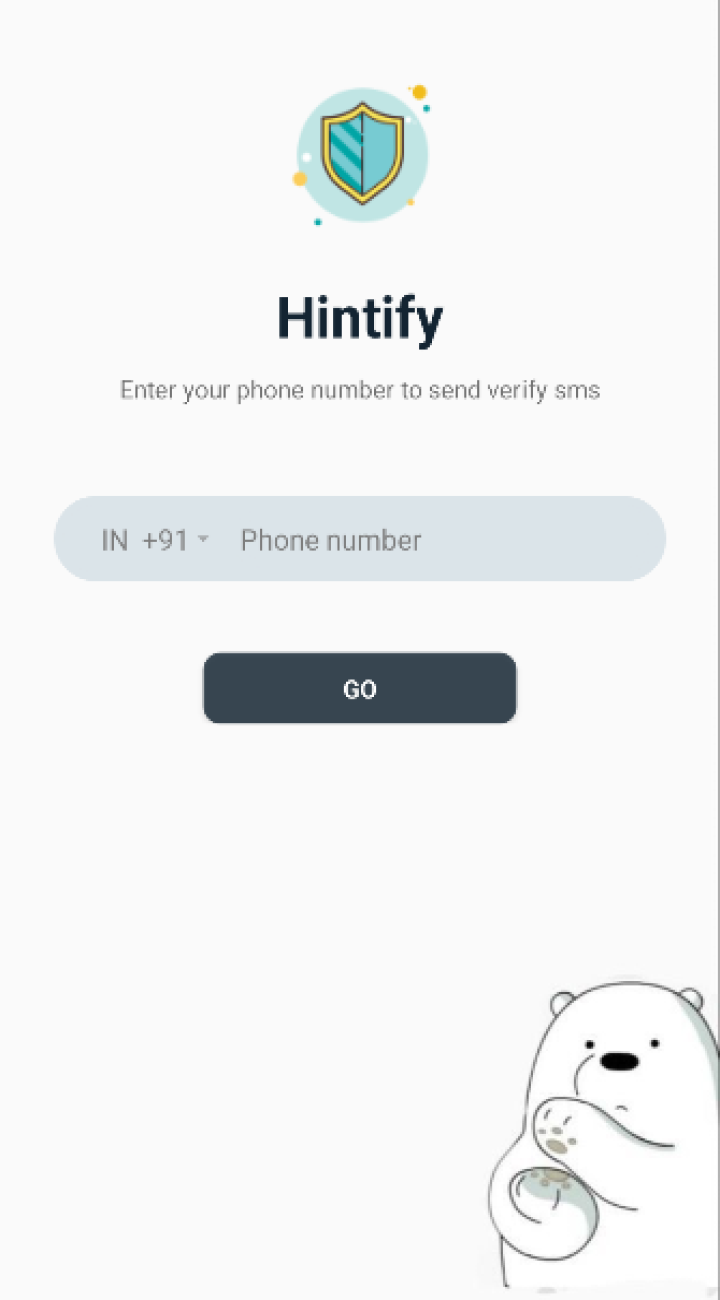720x1300 pixels.
Task: Click the dropdown arrow next to +91
Action: [x=204, y=540]
